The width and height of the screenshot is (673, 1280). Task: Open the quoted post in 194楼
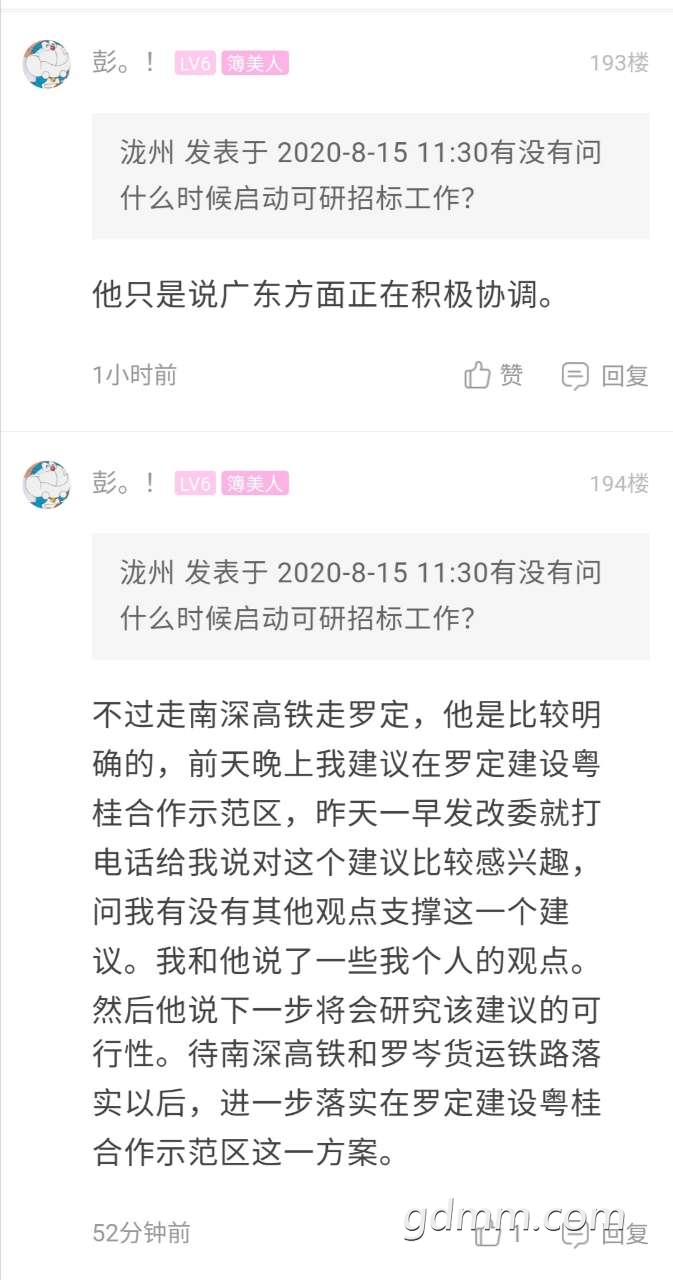click(x=370, y=596)
